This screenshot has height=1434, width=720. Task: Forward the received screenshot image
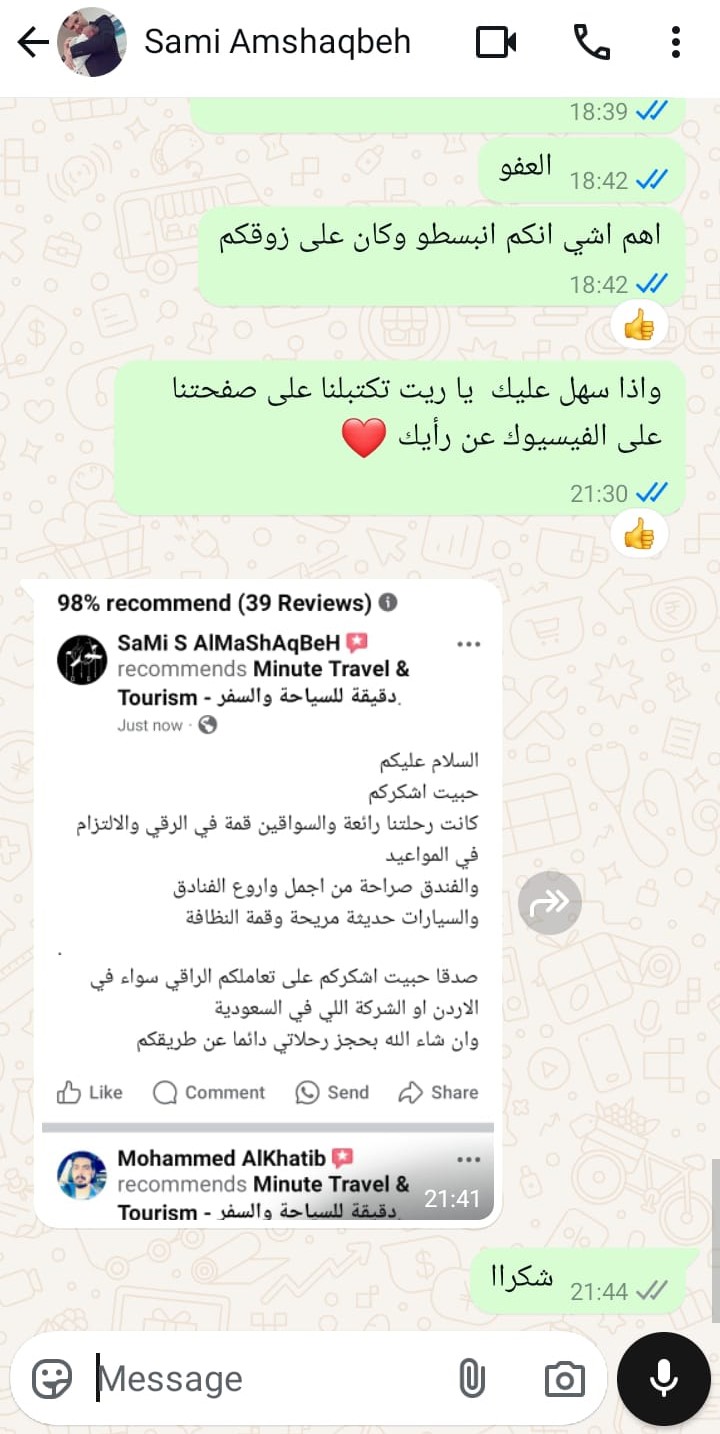click(550, 903)
